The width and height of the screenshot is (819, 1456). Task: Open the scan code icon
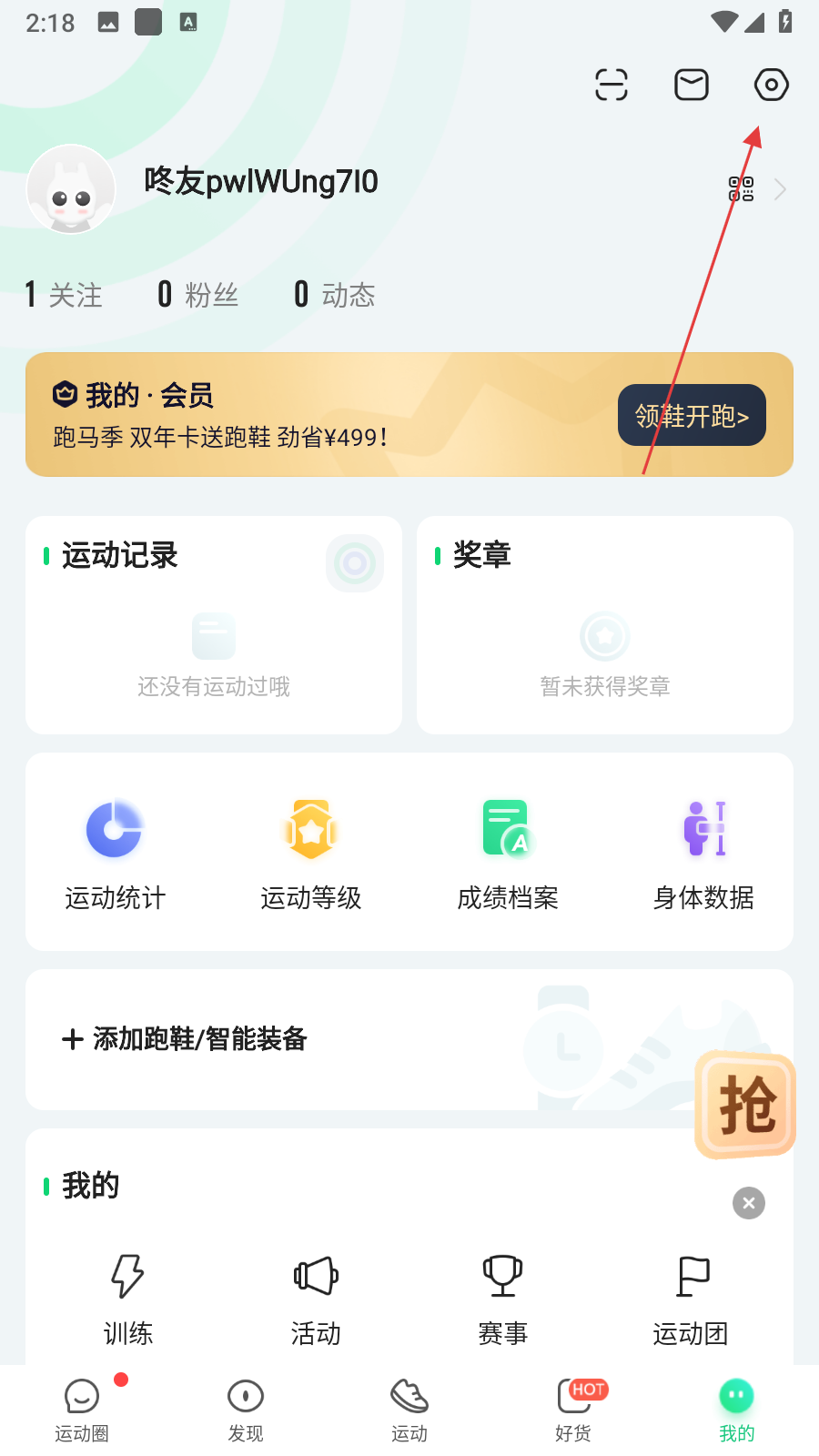tap(612, 85)
